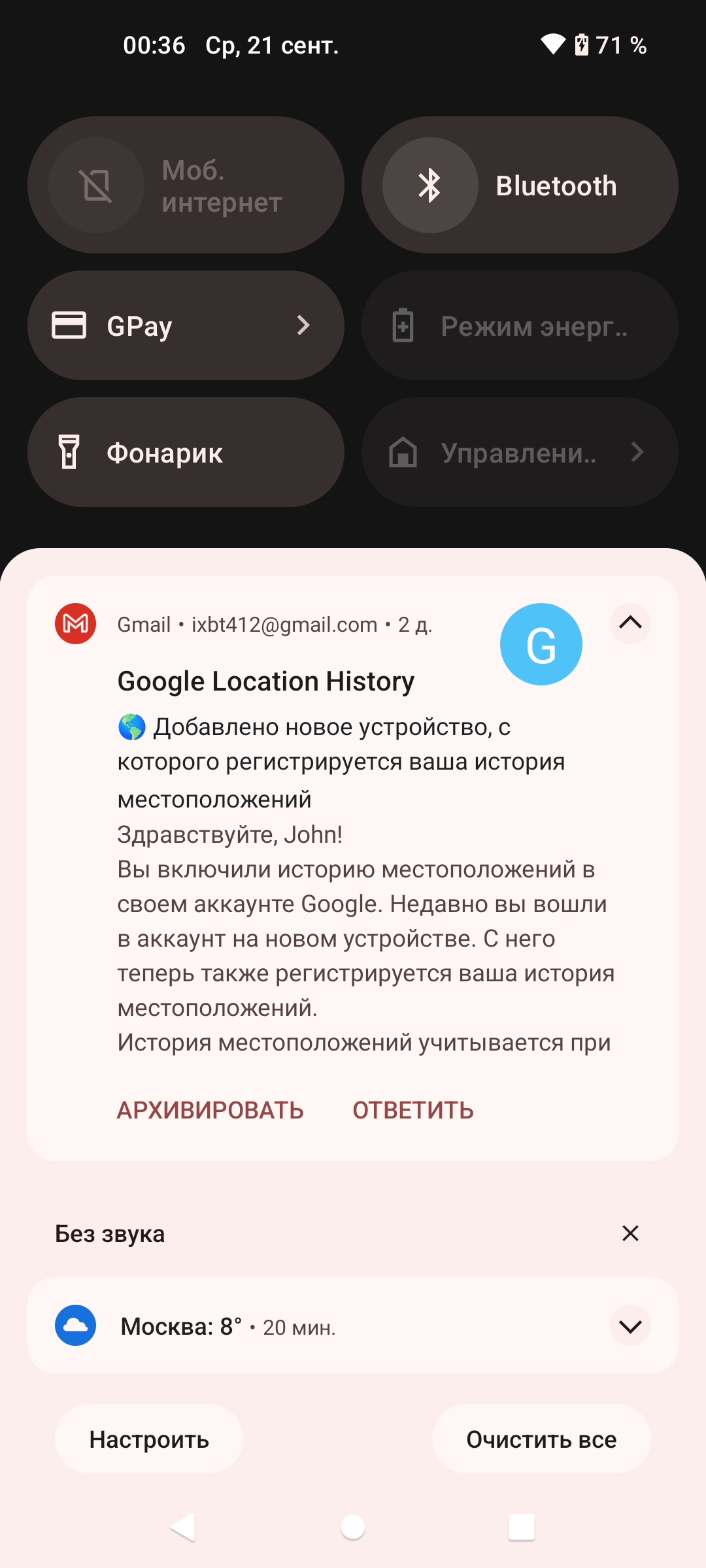Screen dimensions: 706x1568
Task: Go to the home screen
Action: [x=353, y=1527]
